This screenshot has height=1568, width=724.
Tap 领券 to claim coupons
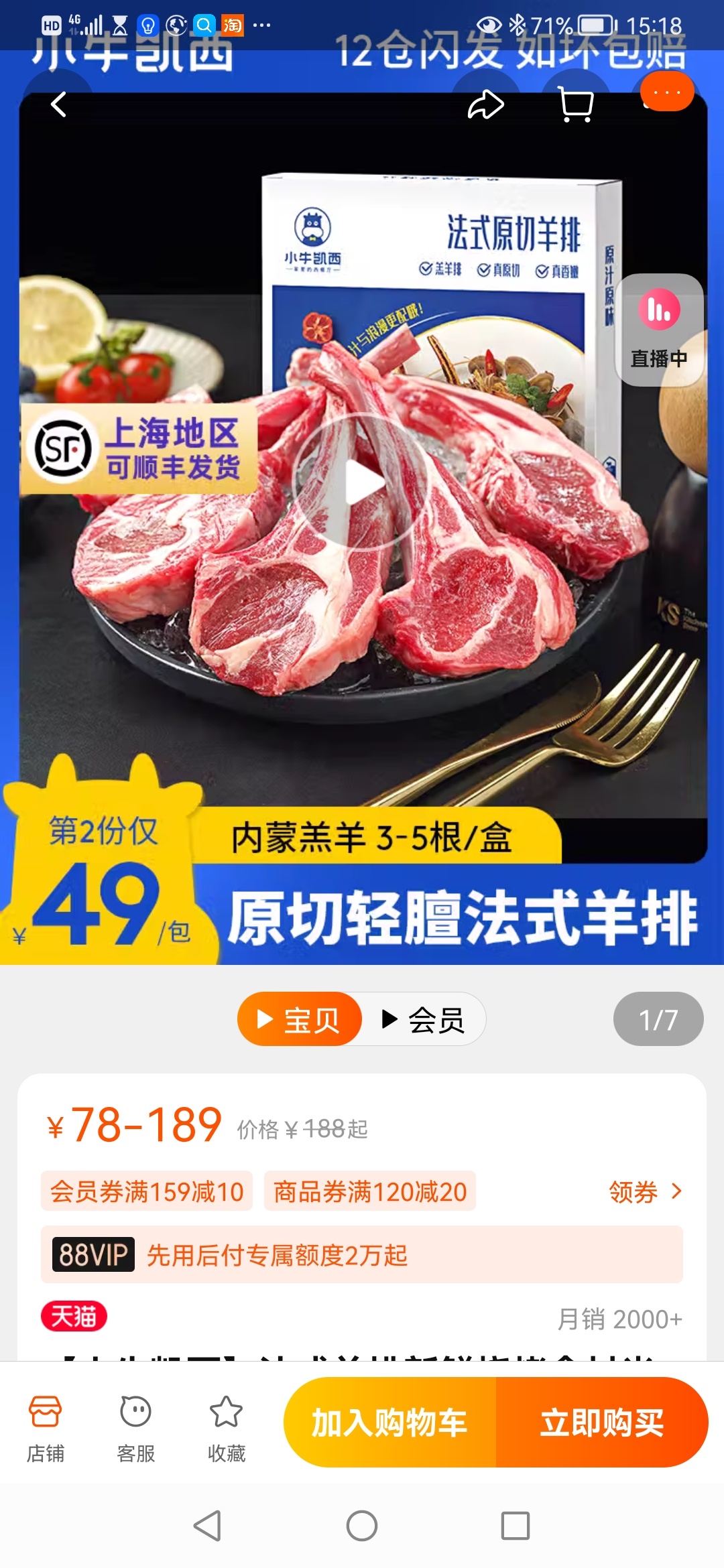click(x=644, y=1191)
